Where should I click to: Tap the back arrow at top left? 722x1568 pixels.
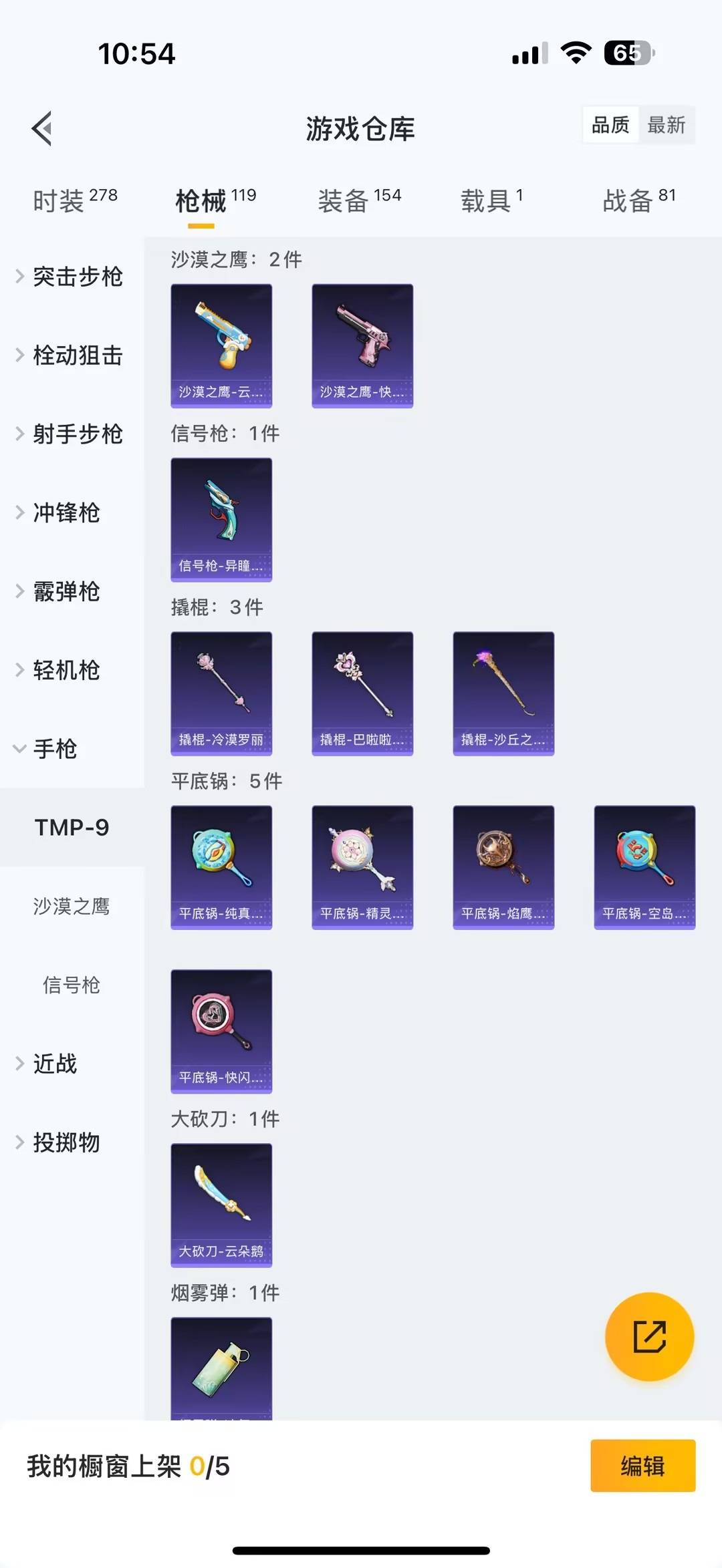pos(43,128)
